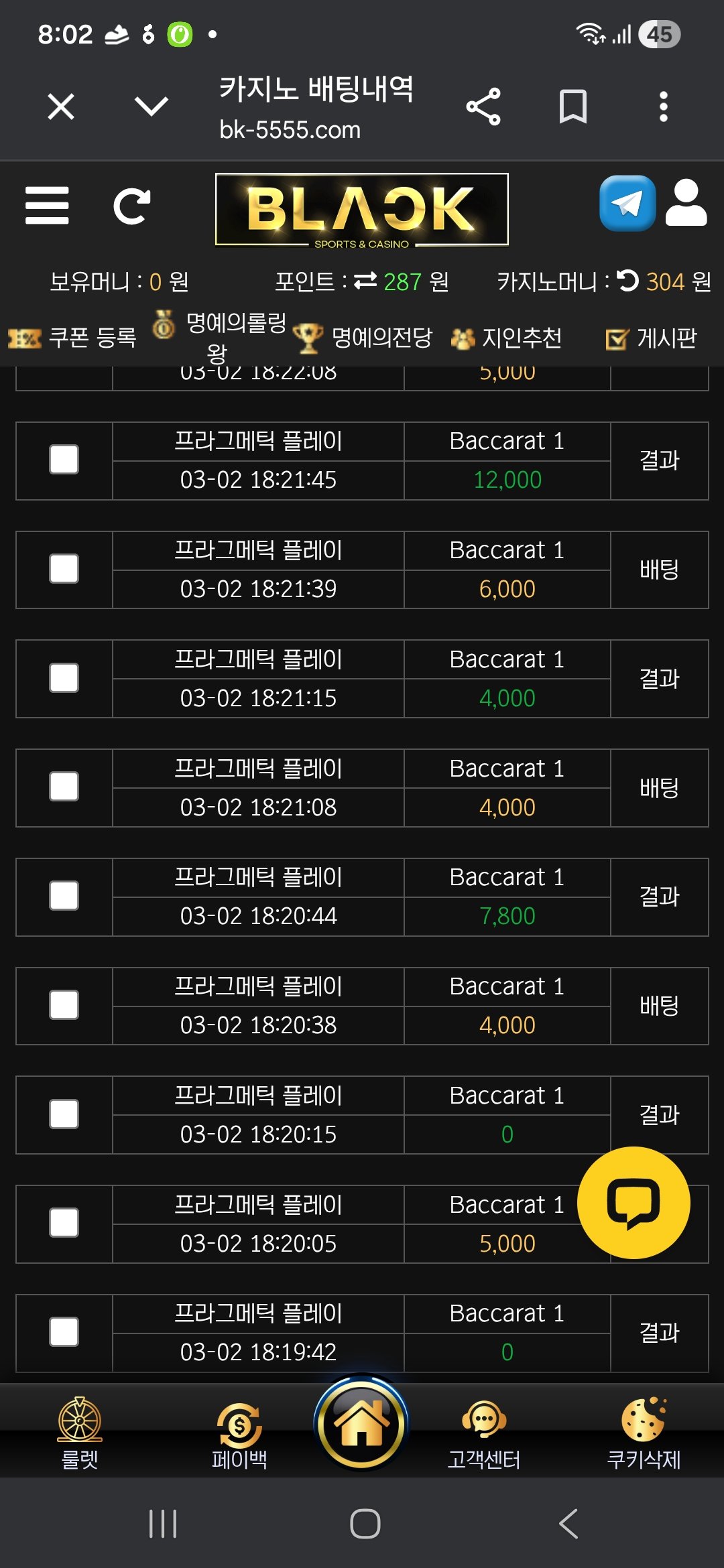Reload the page with refresh icon

[x=131, y=206]
